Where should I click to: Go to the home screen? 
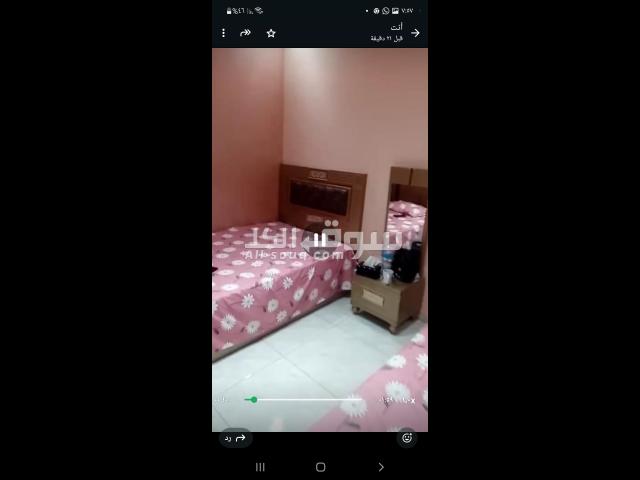(x=320, y=467)
